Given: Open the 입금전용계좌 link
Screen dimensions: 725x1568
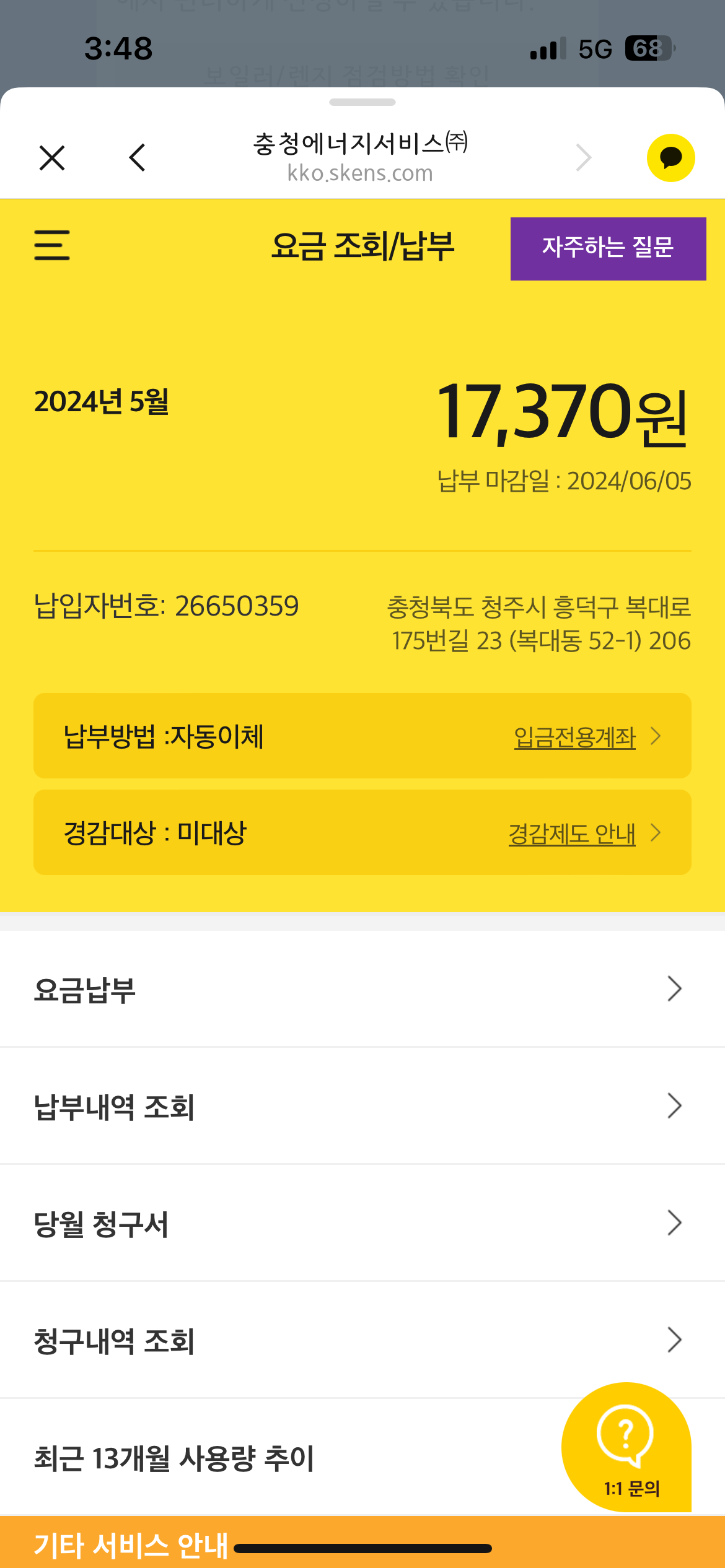Looking at the screenshot, I should pos(575,737).
